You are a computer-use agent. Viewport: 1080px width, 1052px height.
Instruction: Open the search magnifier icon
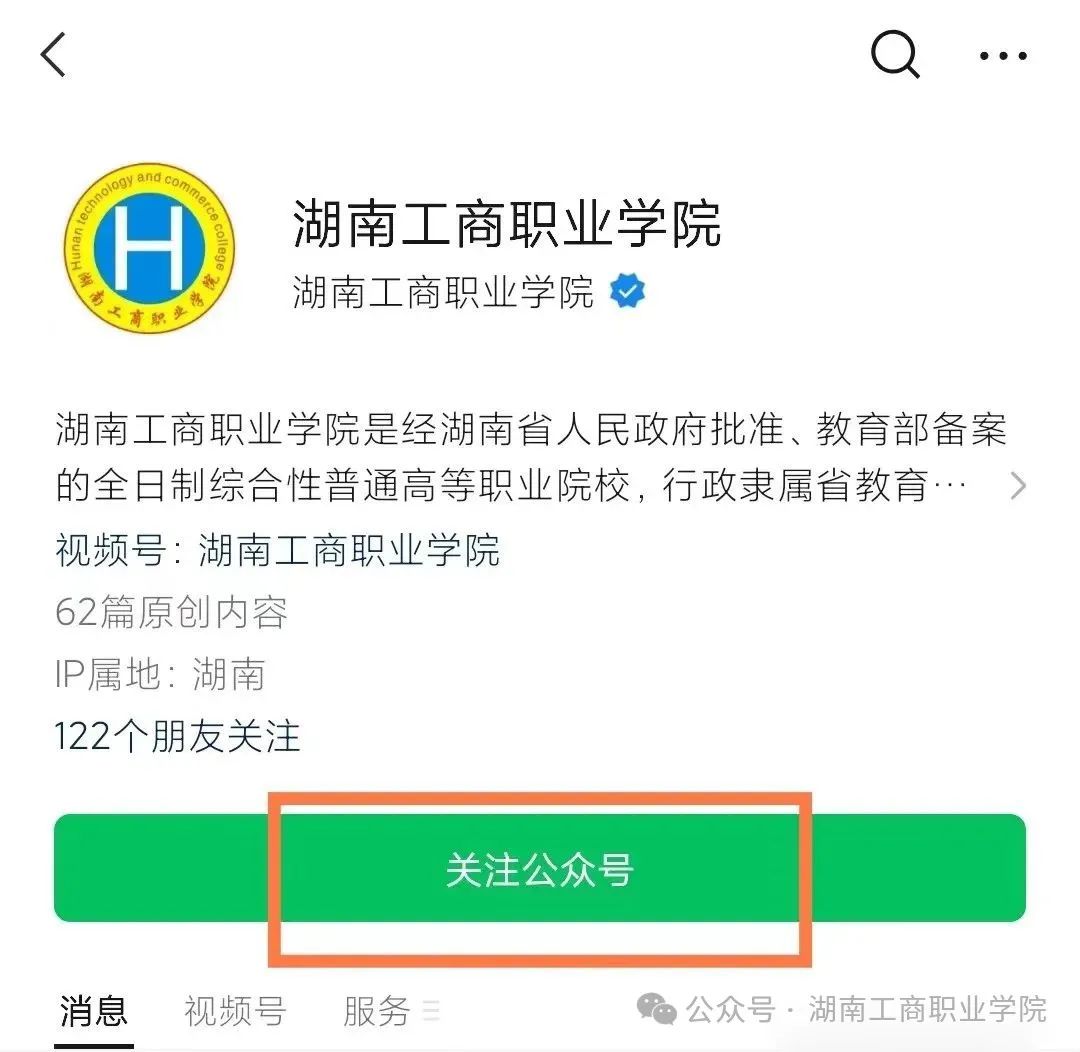[x=895, y=54]
